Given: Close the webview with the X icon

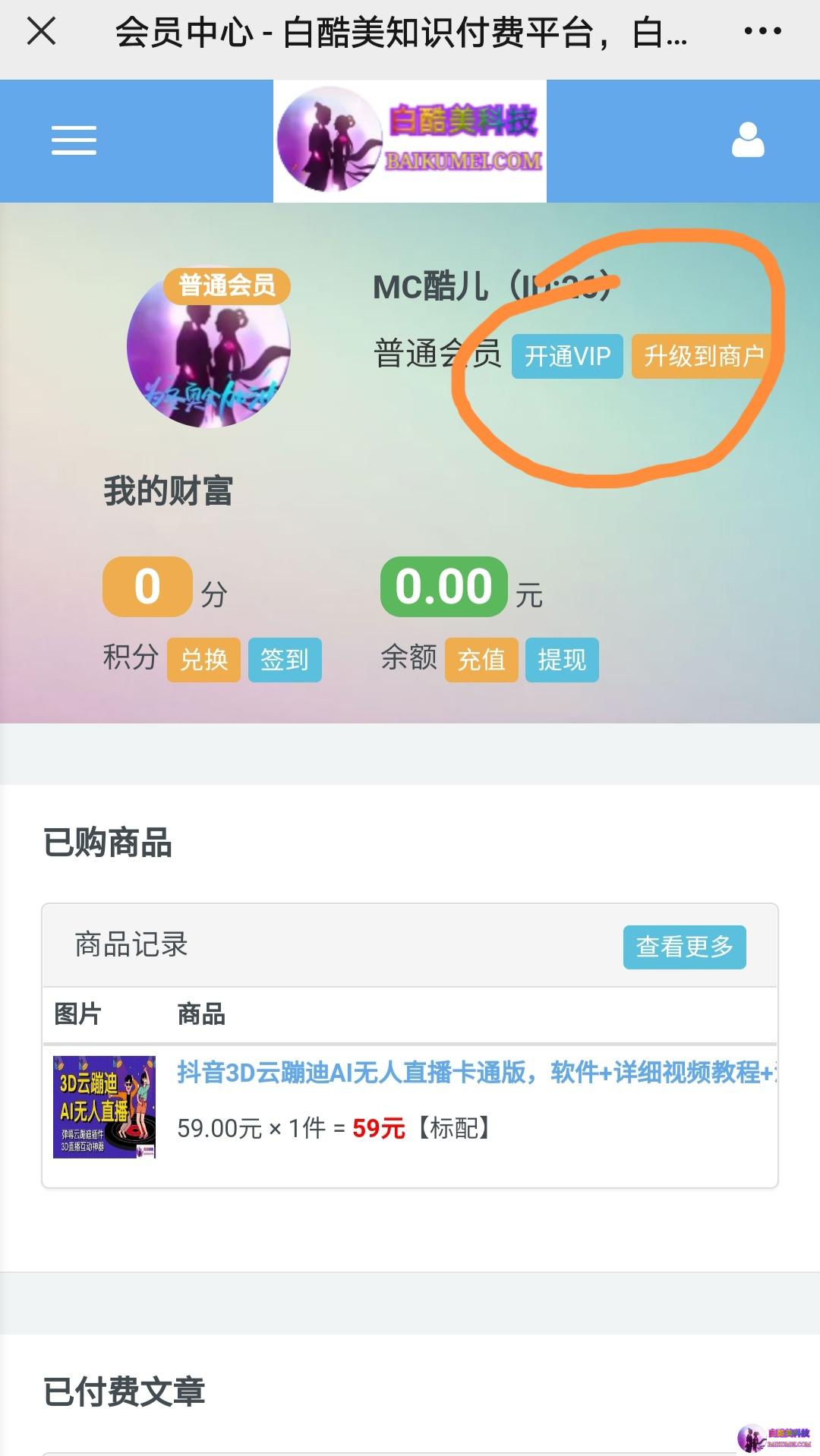Looking at the screenshot, I should [x=41, y=32].
